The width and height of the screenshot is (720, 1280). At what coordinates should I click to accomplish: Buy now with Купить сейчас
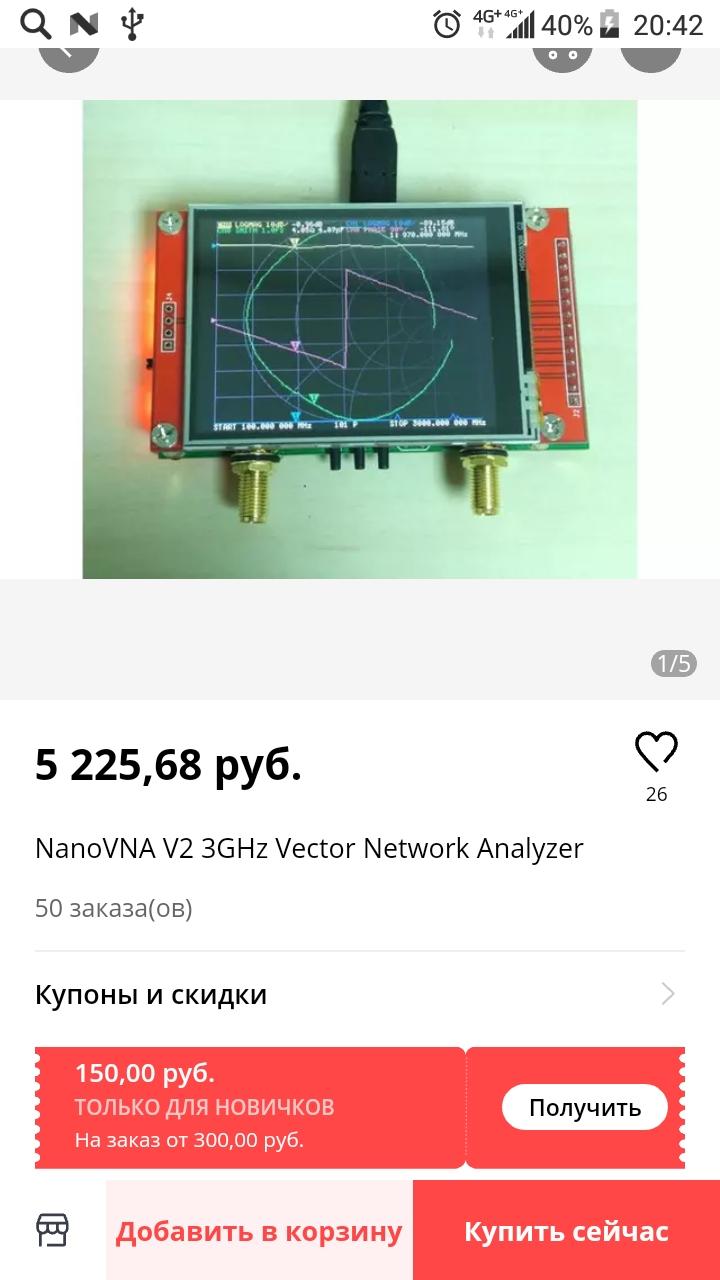[x=566, y=1231]
